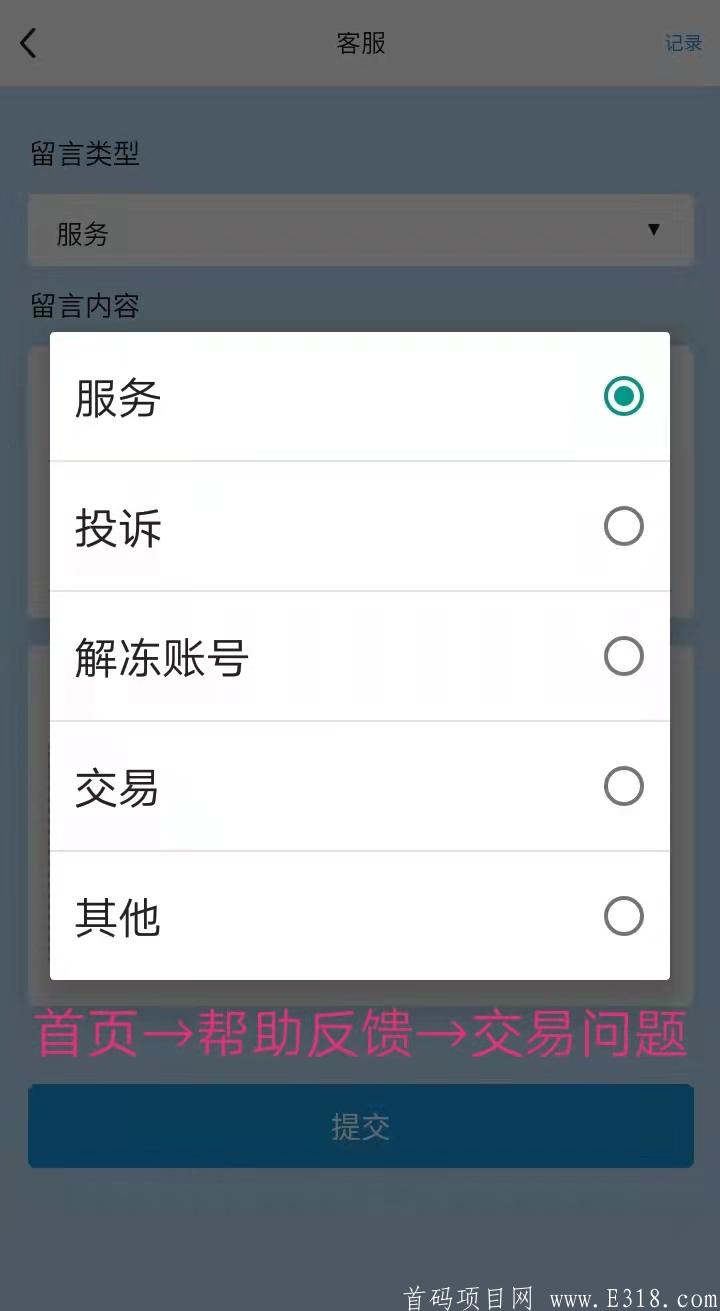Choose 投诉 as message type
The height and width of the screenshot is (1311, 720).
tap(360, 527)
